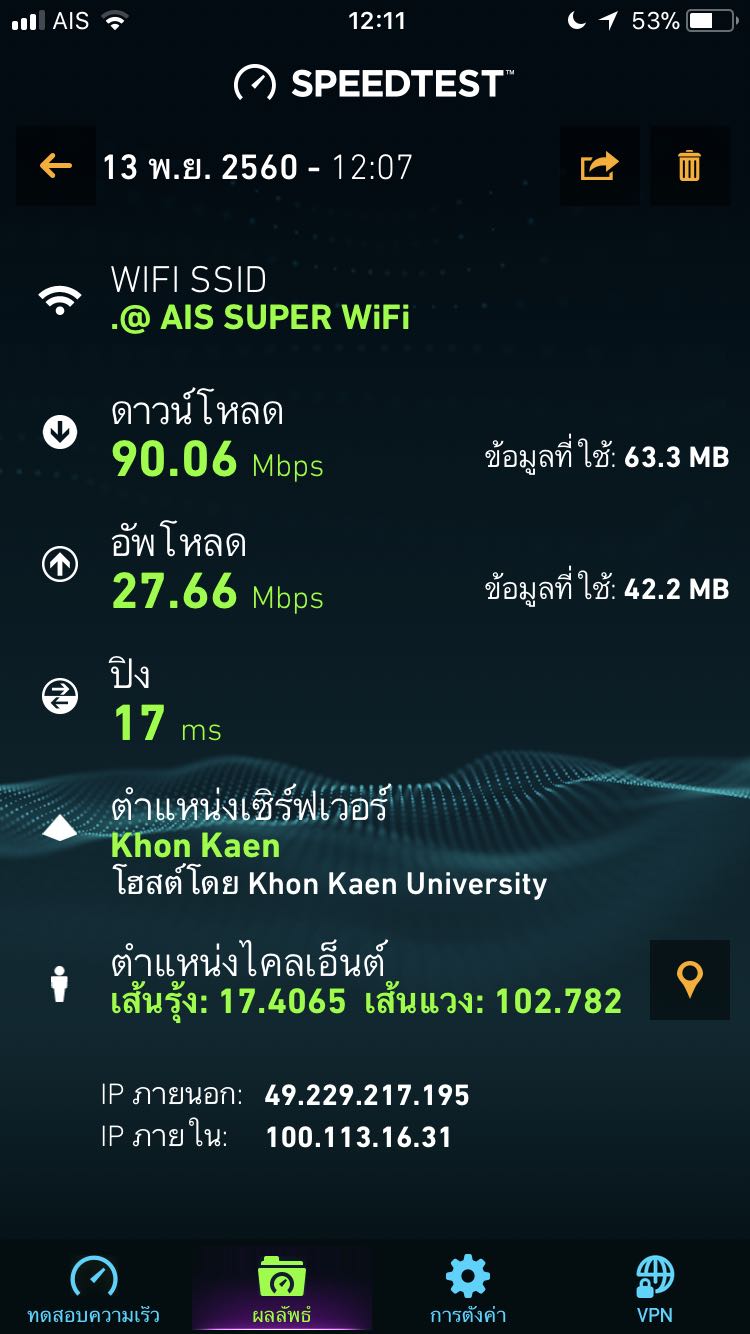750x1334 pixels.
Task: Open the การตั้งค่า settings tab
Action: pos(468,1288)
